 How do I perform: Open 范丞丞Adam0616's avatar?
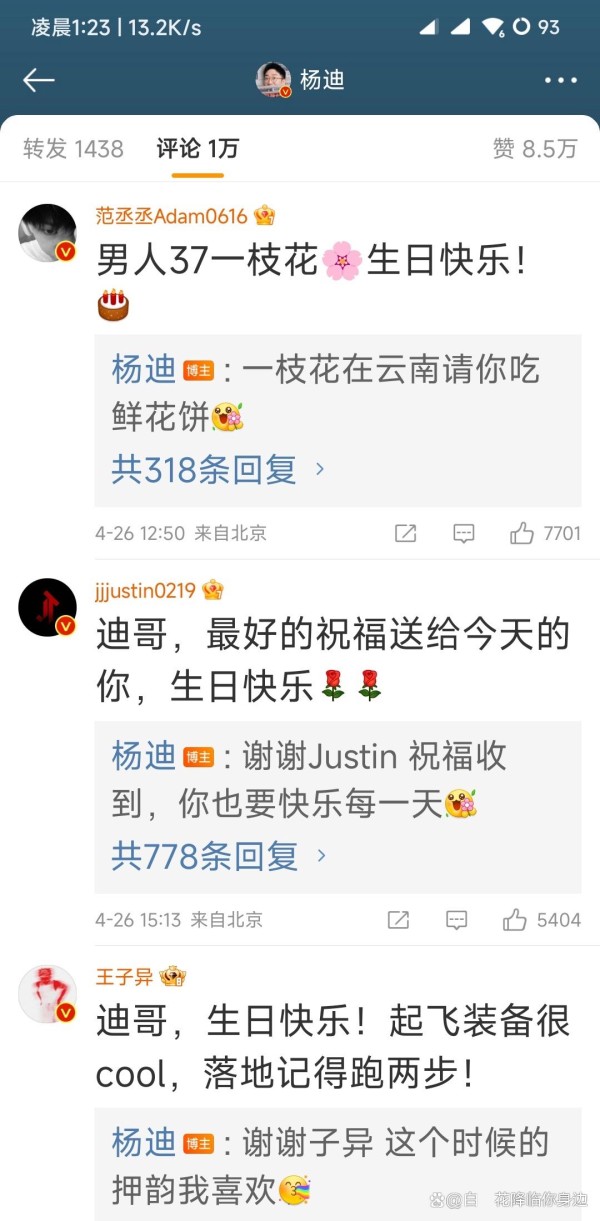[48, 233]
